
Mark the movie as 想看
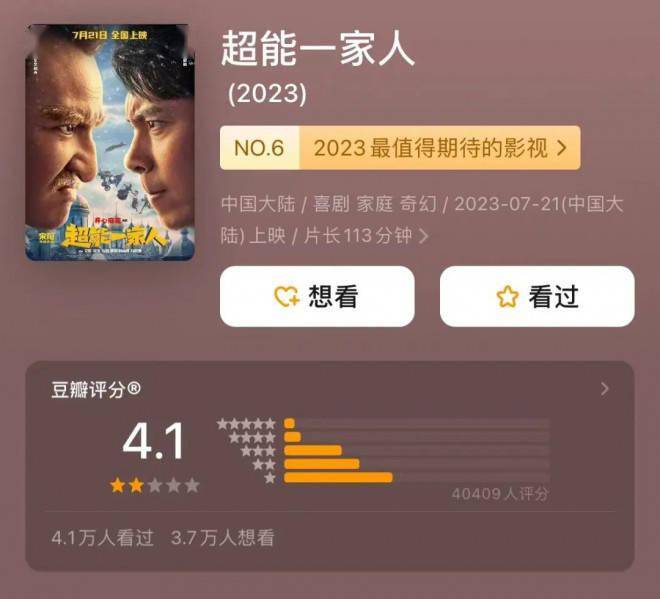[317, 296]
